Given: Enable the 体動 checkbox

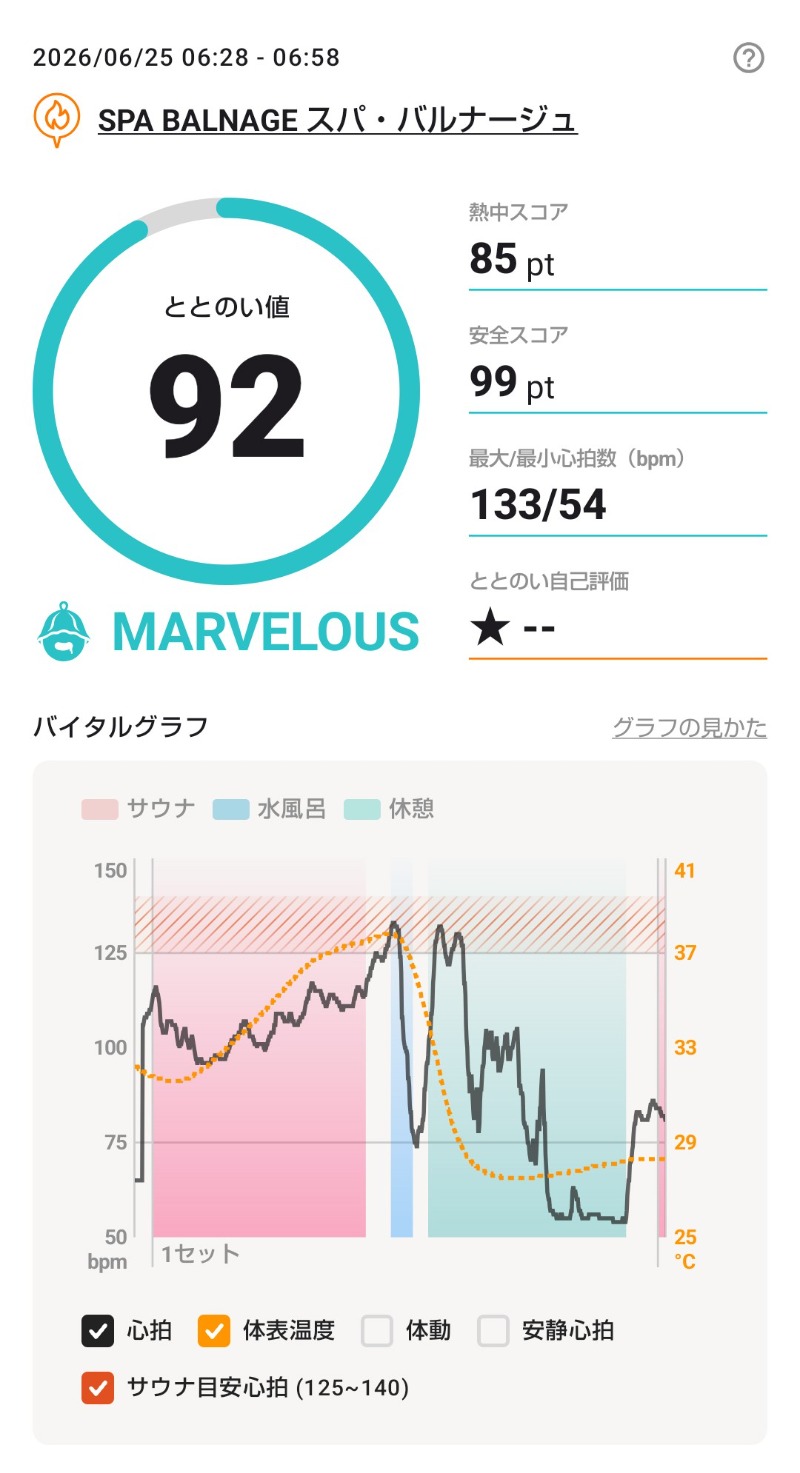Looking at the screenshot, I should [x=377, y=1331].
